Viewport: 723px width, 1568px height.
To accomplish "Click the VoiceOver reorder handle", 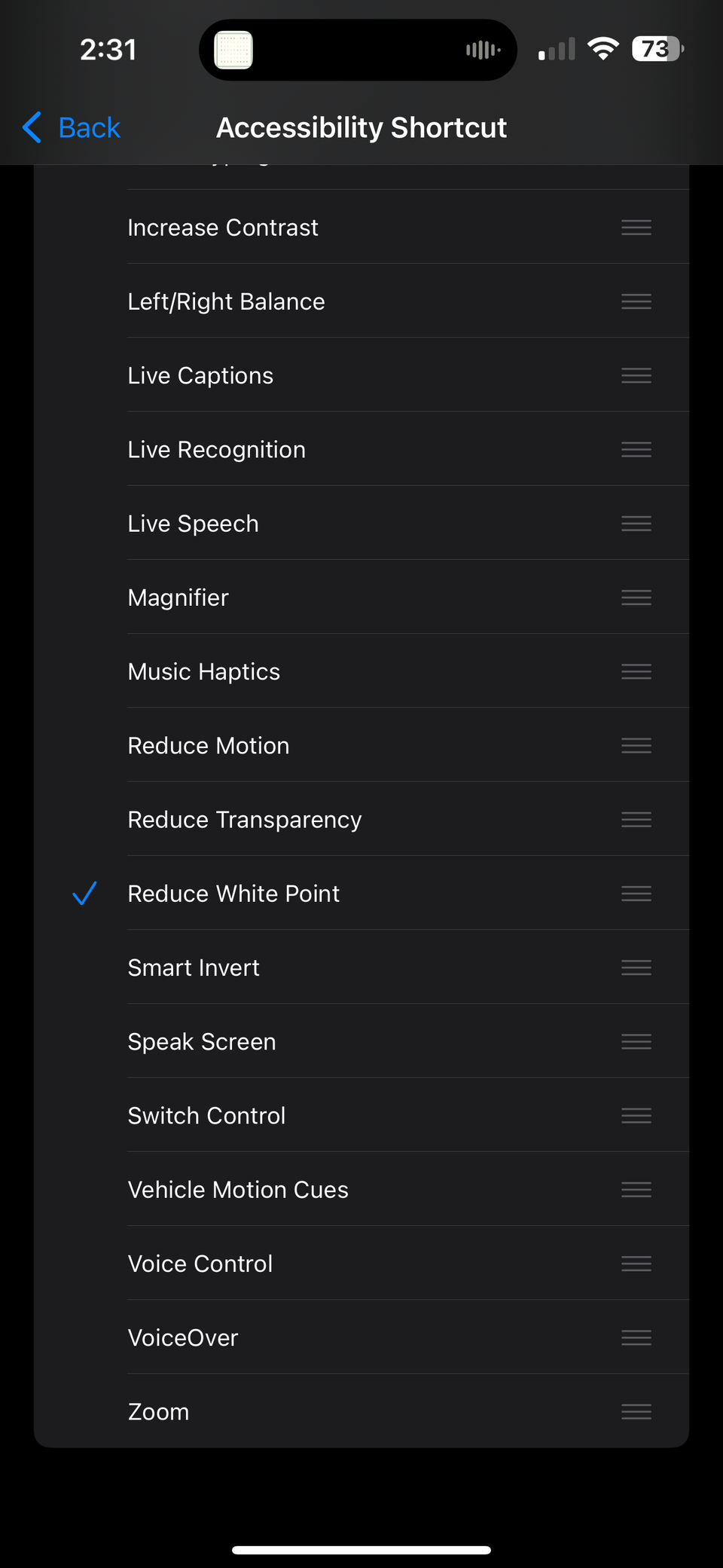I will coord(636,1337).
